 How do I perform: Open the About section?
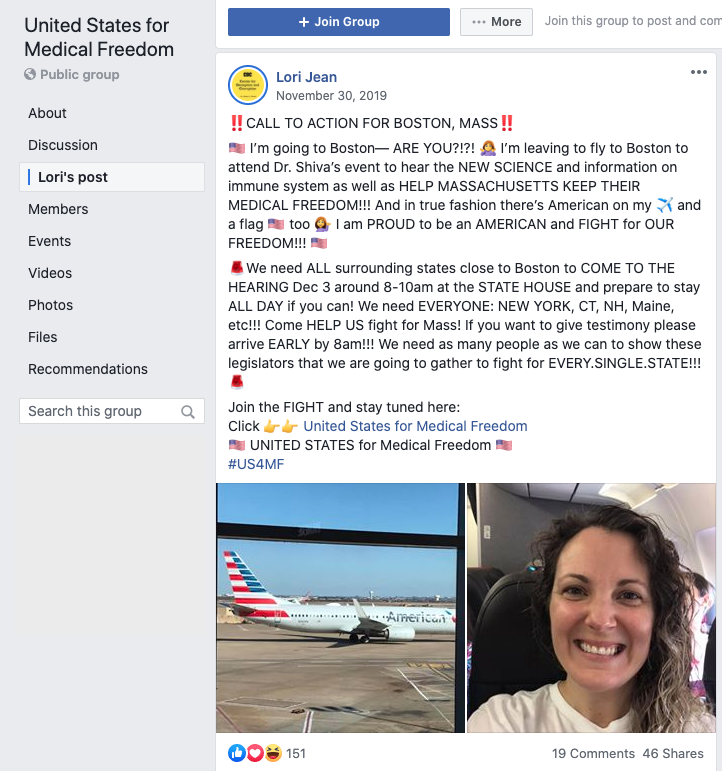47,113
